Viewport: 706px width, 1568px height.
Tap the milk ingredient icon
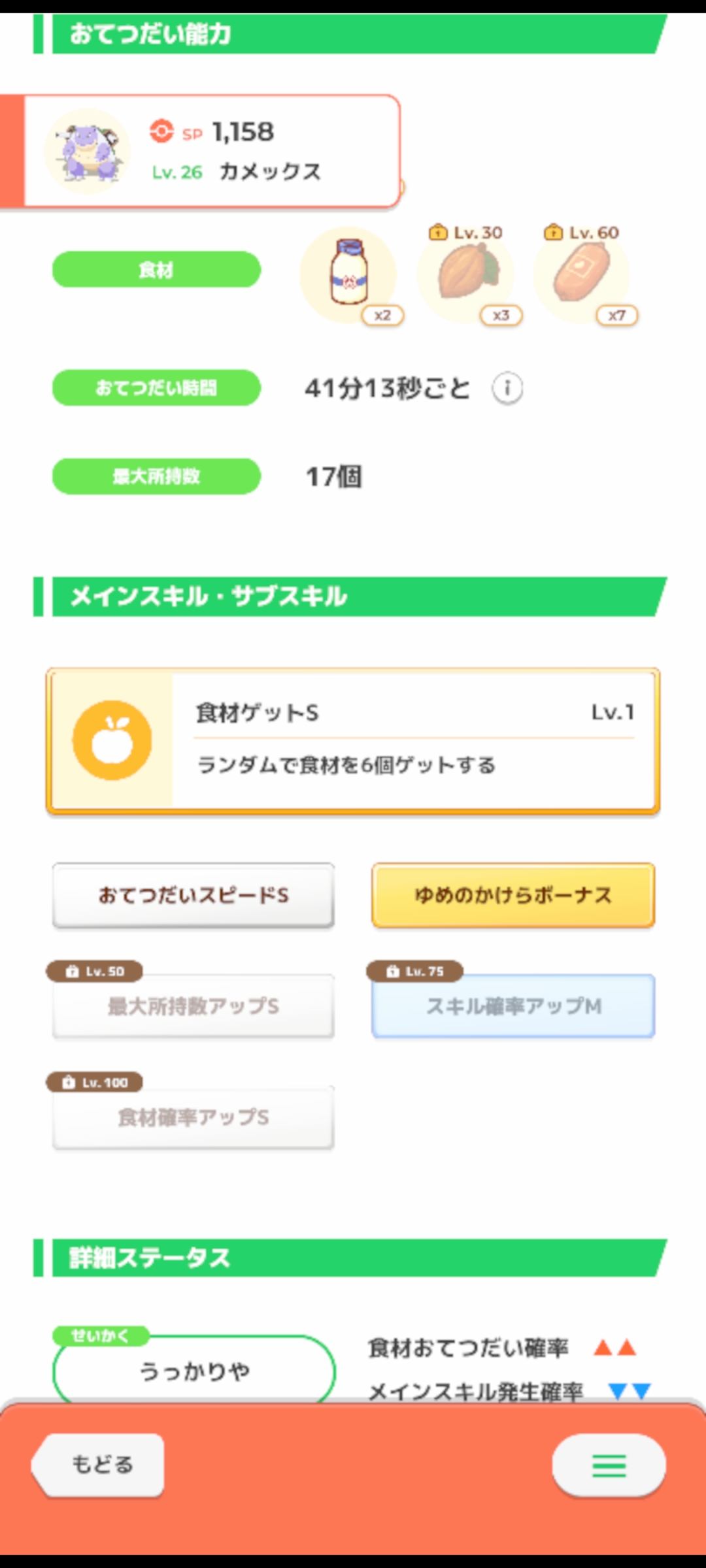pyautogui.click(x=348, y=274)
